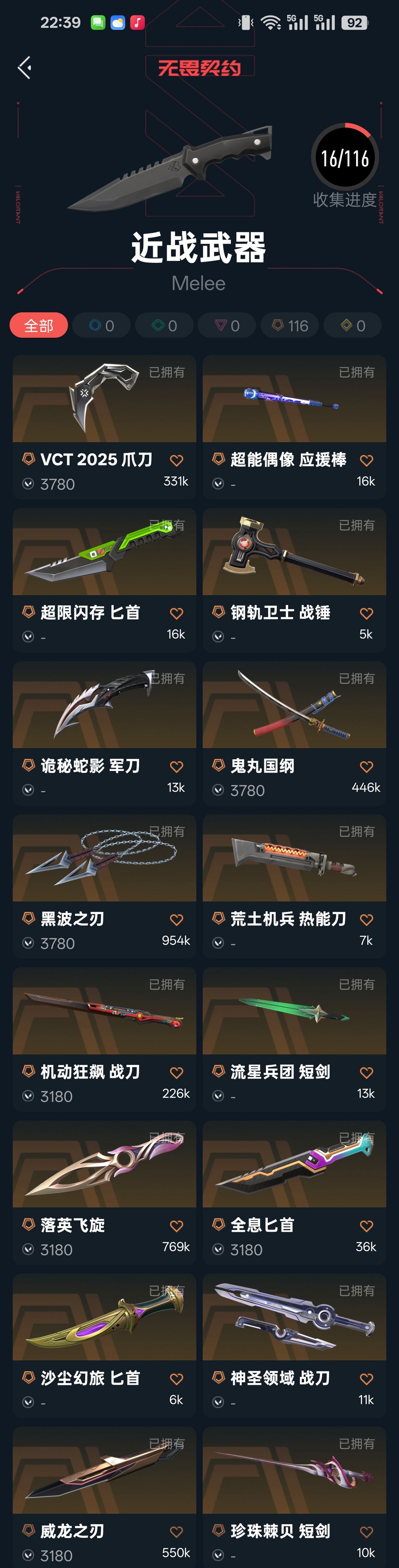This screenshot has height=1568, width=399.
Task: Select the 全部 filter chip
Action: 38,326
